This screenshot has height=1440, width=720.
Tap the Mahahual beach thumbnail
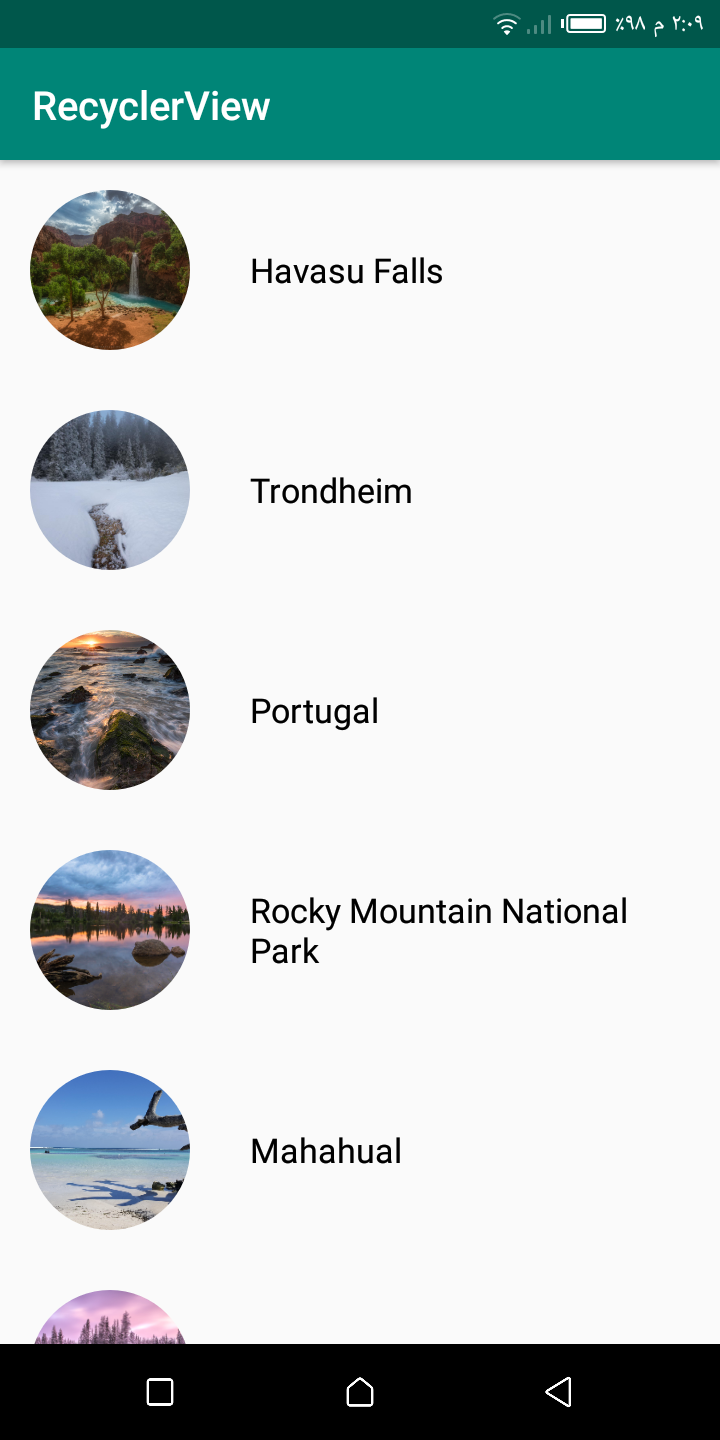coord(110,1150)
